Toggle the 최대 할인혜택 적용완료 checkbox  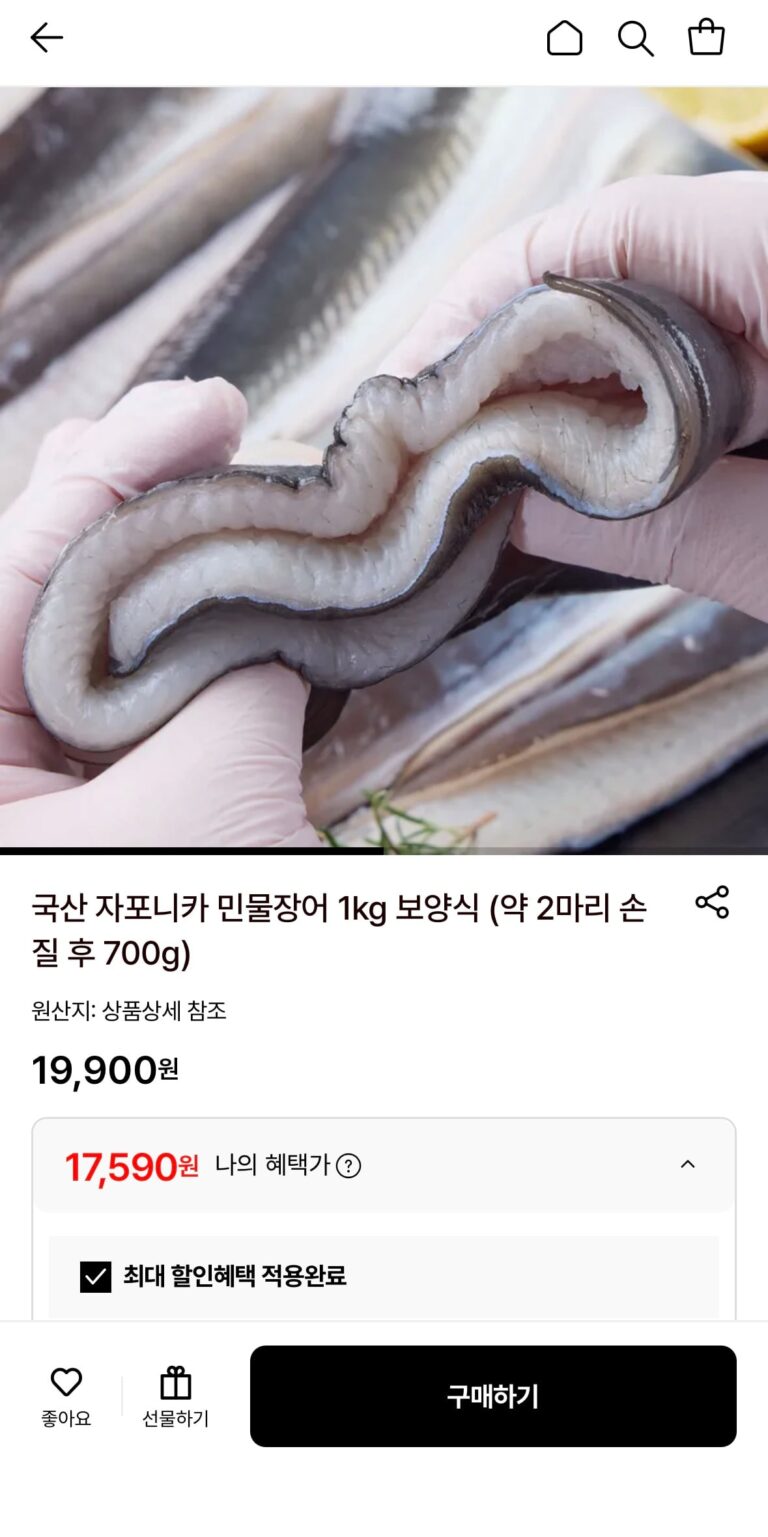[96, 1277]
